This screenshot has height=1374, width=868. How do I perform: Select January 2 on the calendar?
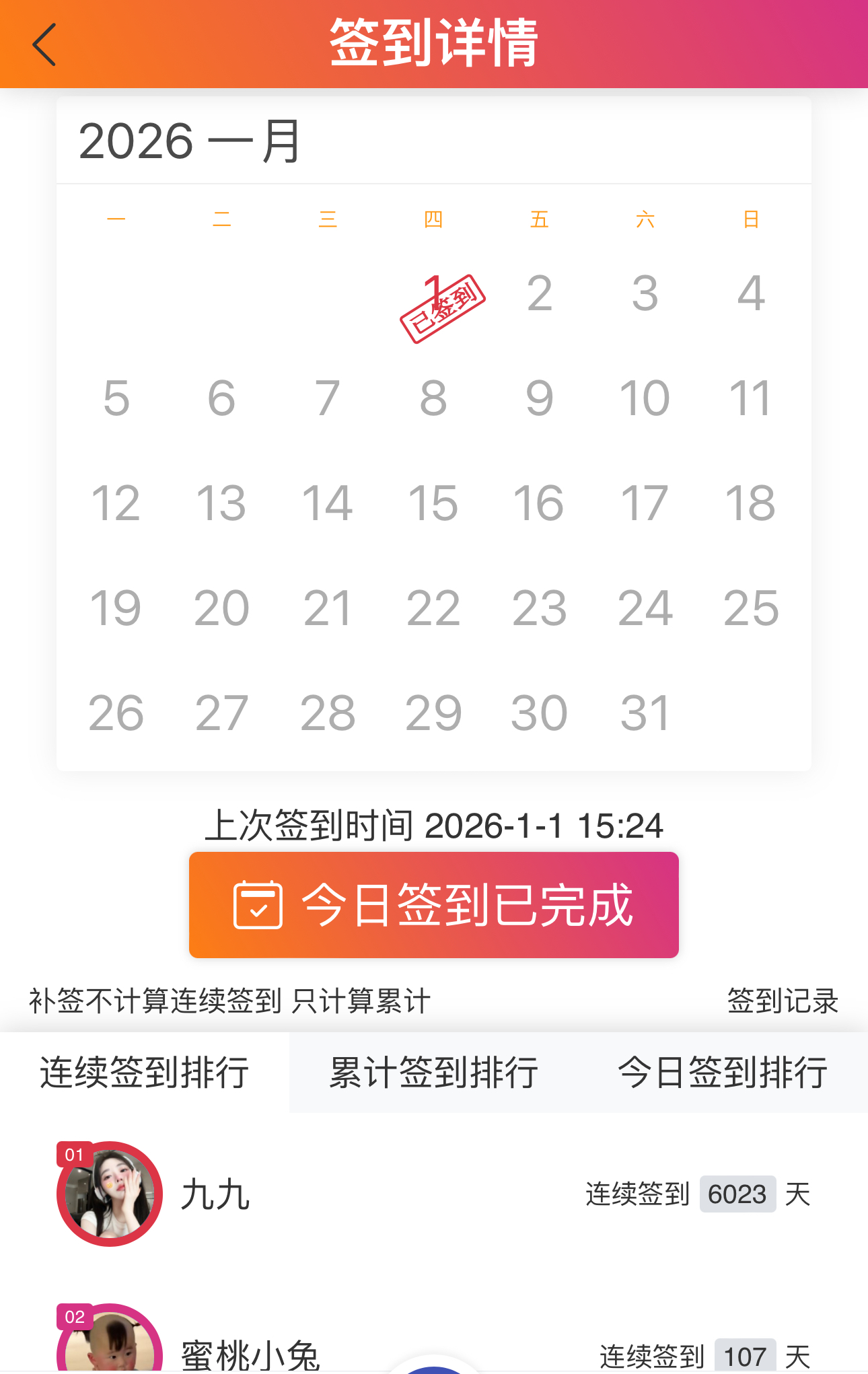click(x=539, y=293)
